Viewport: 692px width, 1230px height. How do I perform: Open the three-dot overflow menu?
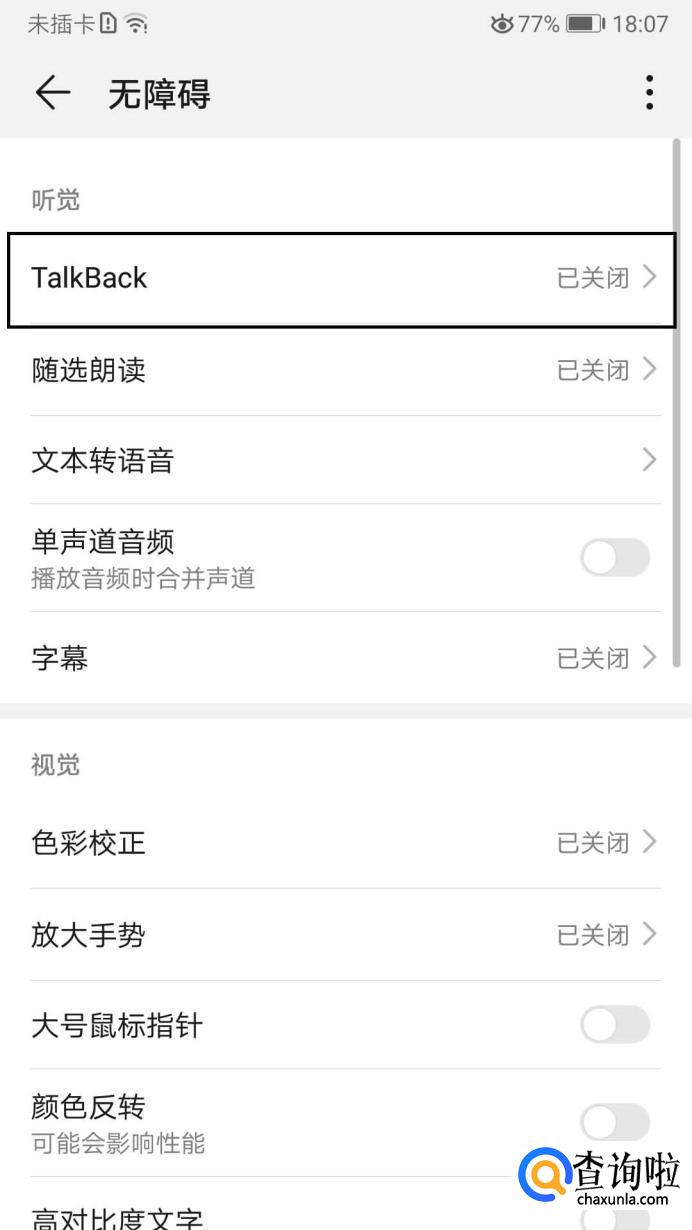(649, 93)
